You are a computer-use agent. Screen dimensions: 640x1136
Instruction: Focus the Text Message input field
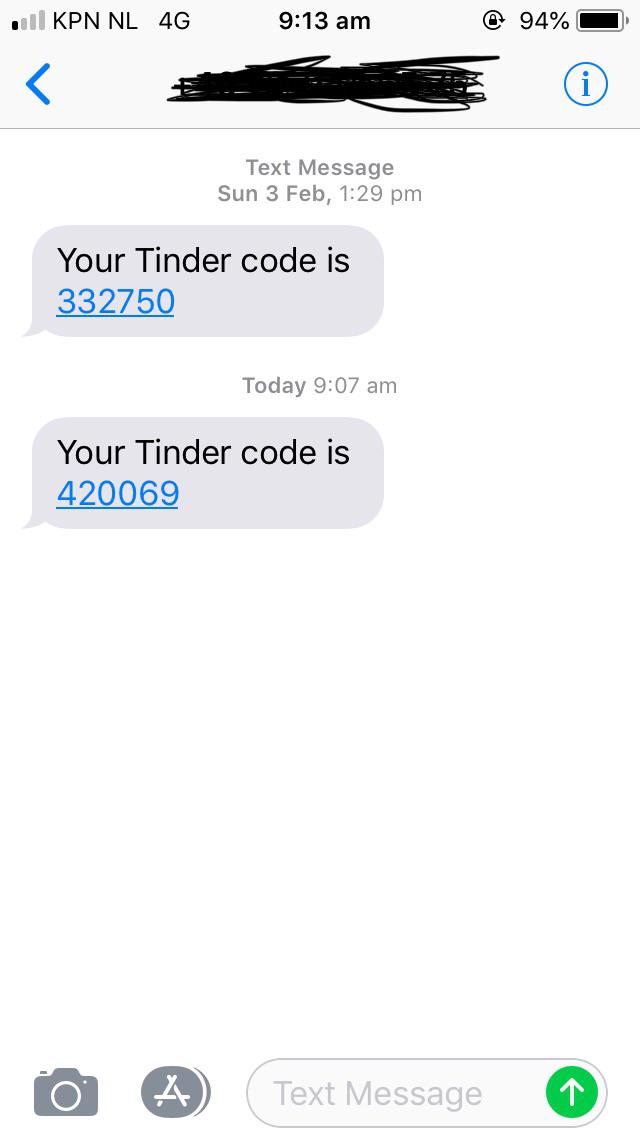point(390,1093)
